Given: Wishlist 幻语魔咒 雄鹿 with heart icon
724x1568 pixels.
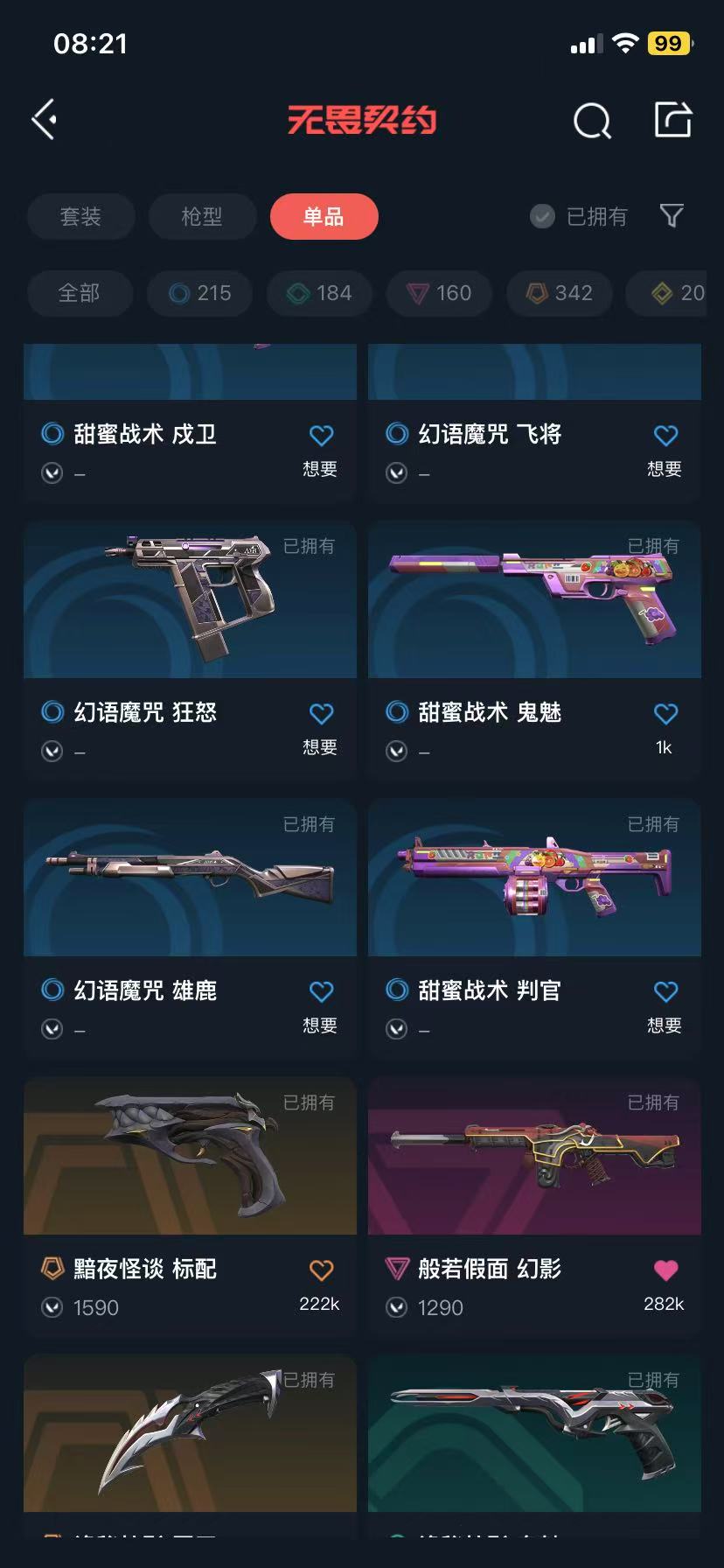Looking at the screenshot, I should [321, 991].
